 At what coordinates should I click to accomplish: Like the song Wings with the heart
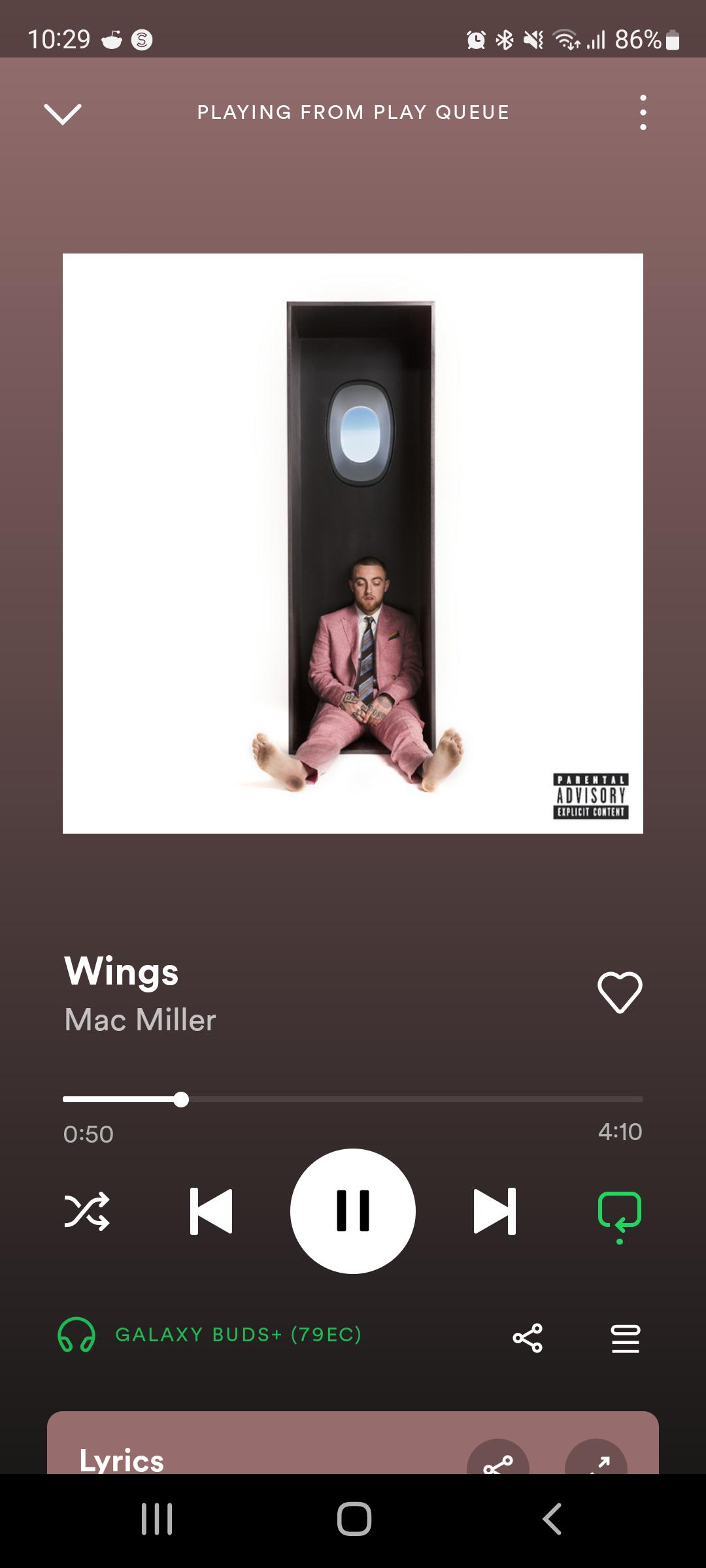coord(620,991)
